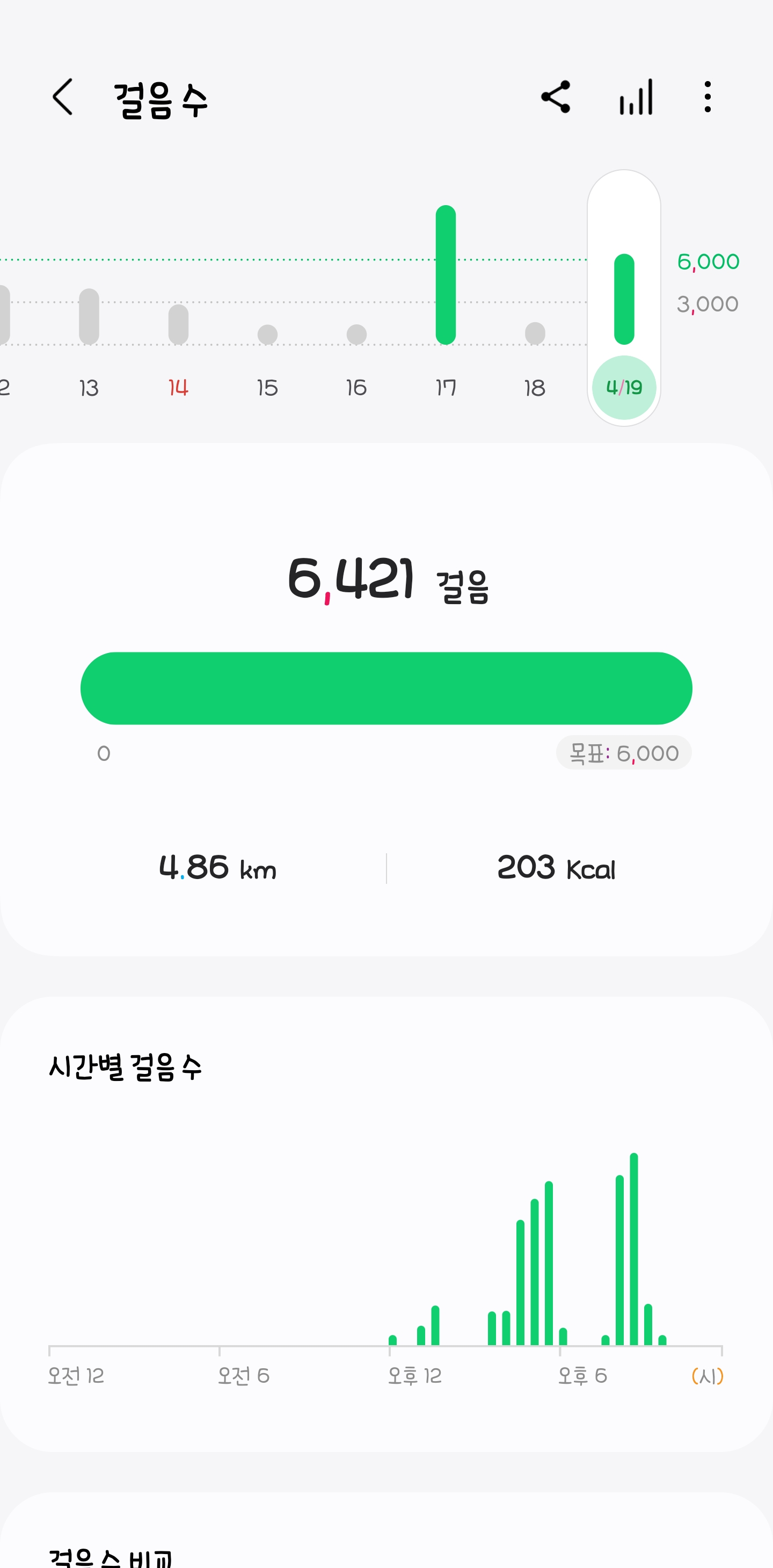This screenshot has height=1568, width=773.
Task: Open the three-dot overflow menu
Action: [706, 97]
